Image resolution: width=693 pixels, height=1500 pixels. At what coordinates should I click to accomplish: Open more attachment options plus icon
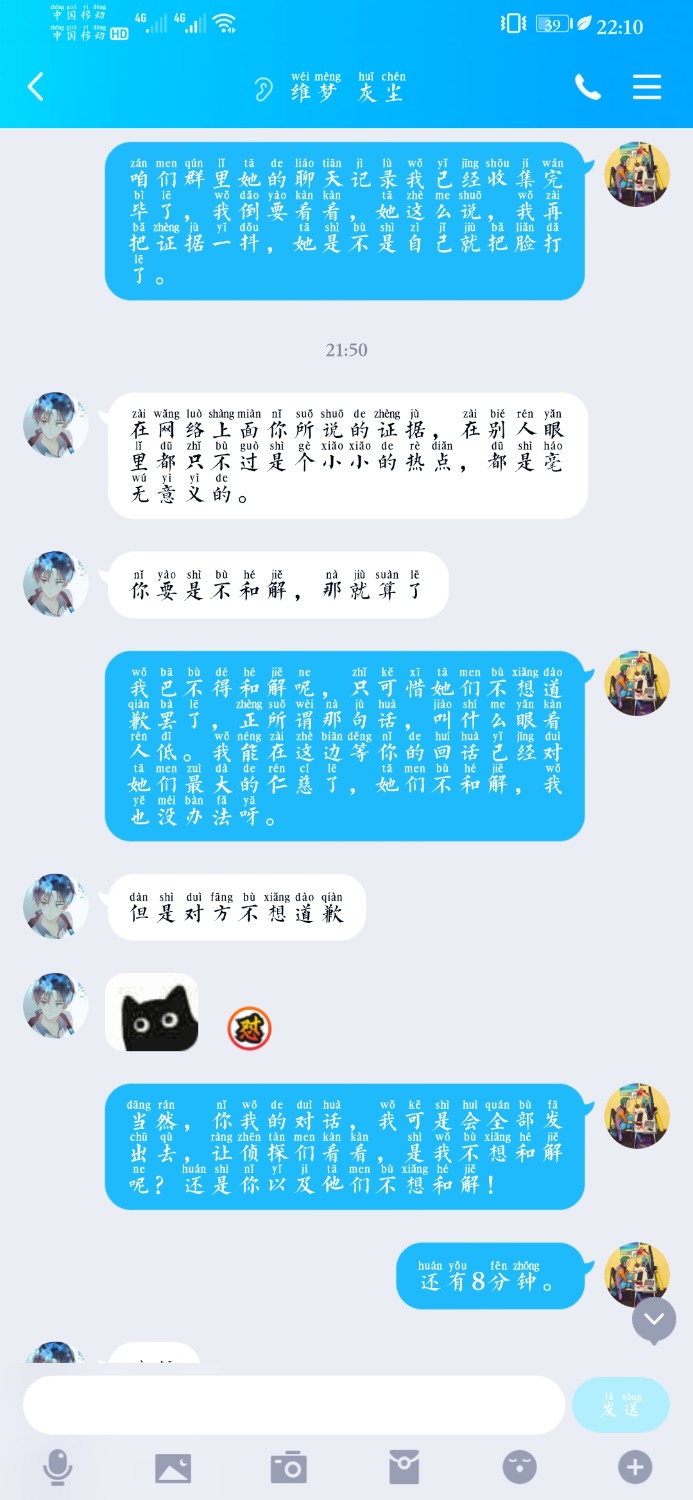[635, 1467]
